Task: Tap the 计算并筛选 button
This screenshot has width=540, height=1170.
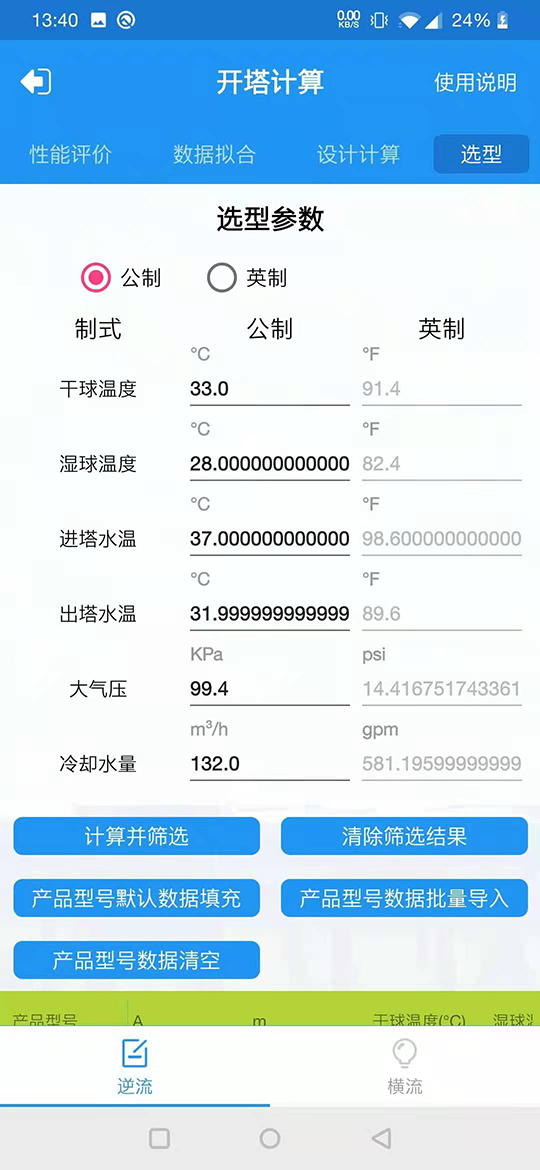Action: [136, 836]
